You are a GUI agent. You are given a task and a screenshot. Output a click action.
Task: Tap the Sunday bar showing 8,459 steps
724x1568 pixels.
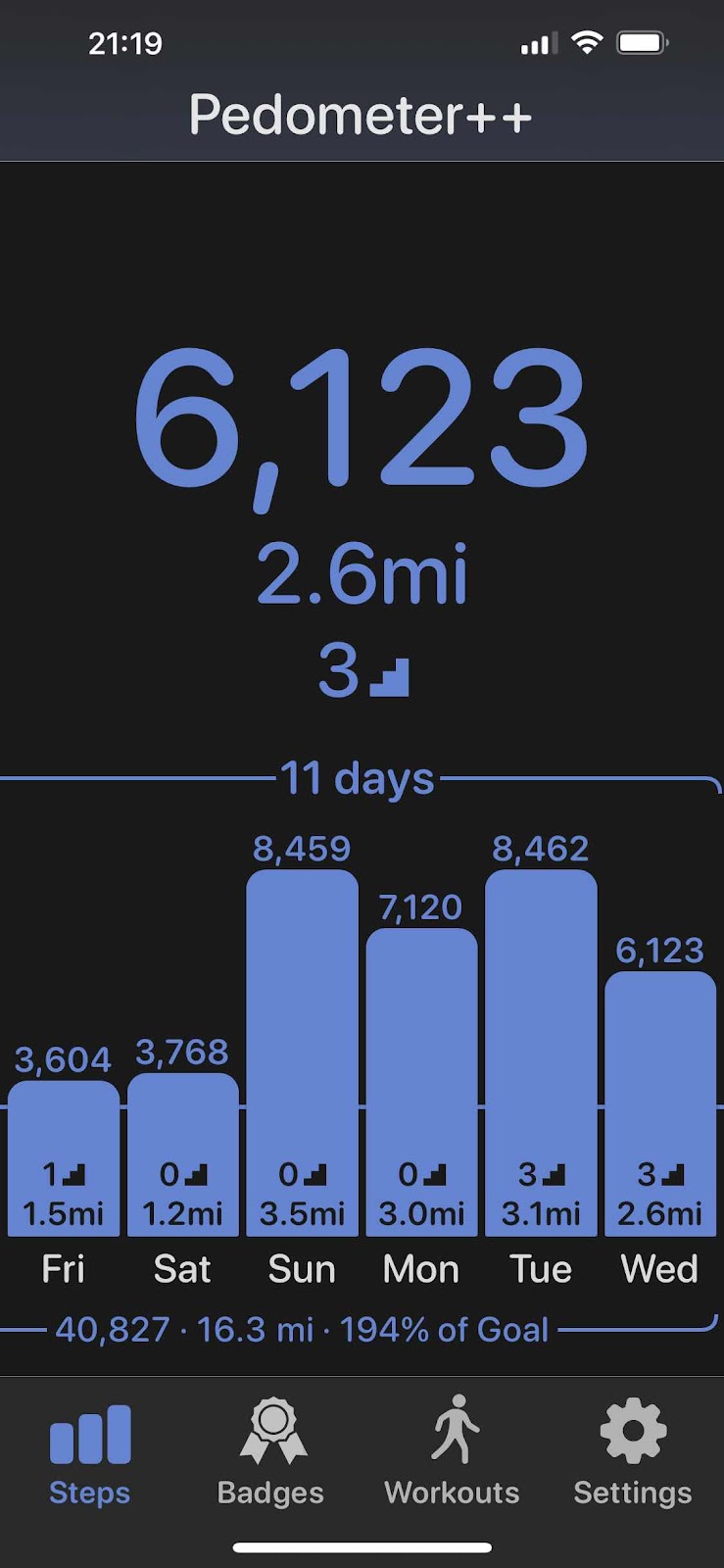coord(302,1053)
